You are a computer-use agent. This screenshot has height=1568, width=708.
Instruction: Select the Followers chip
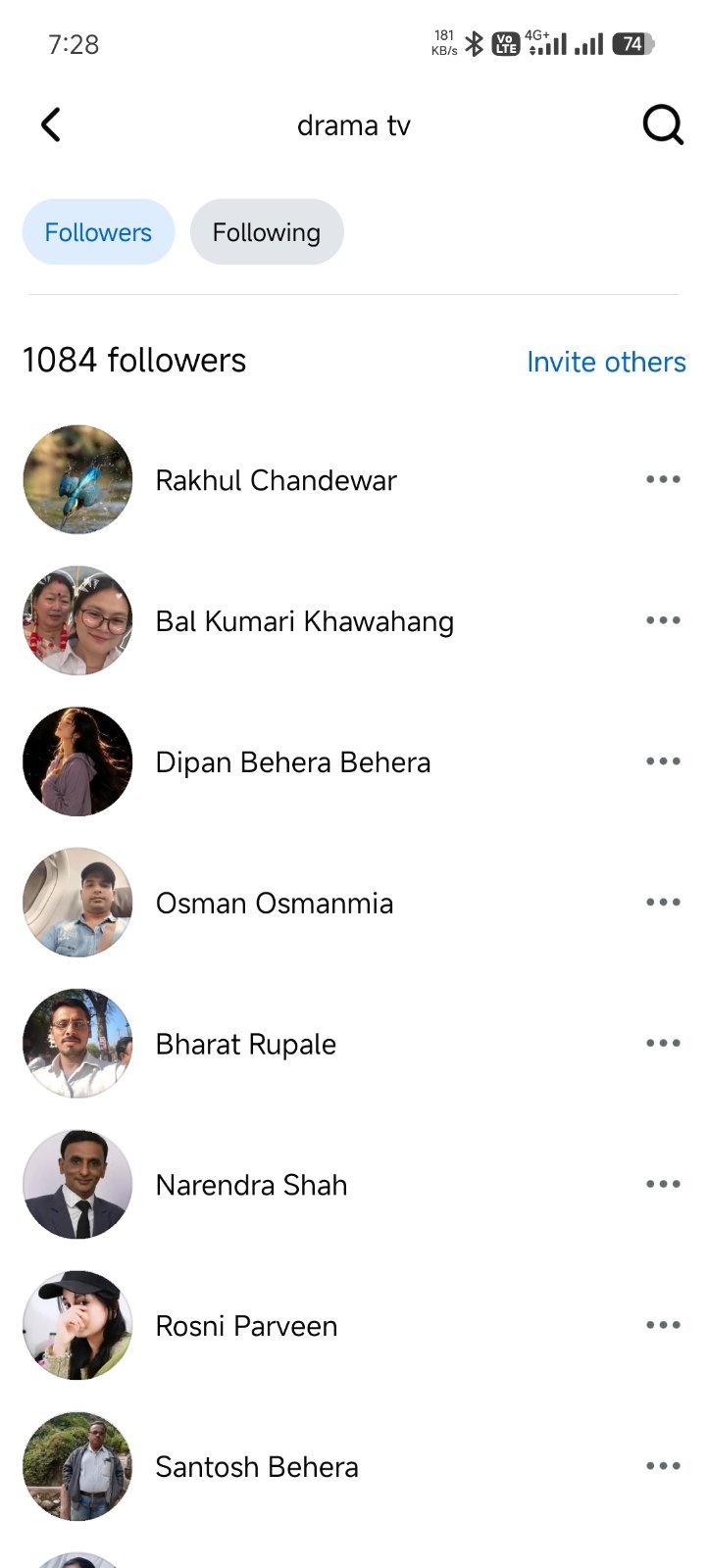[x=98, y=232]
